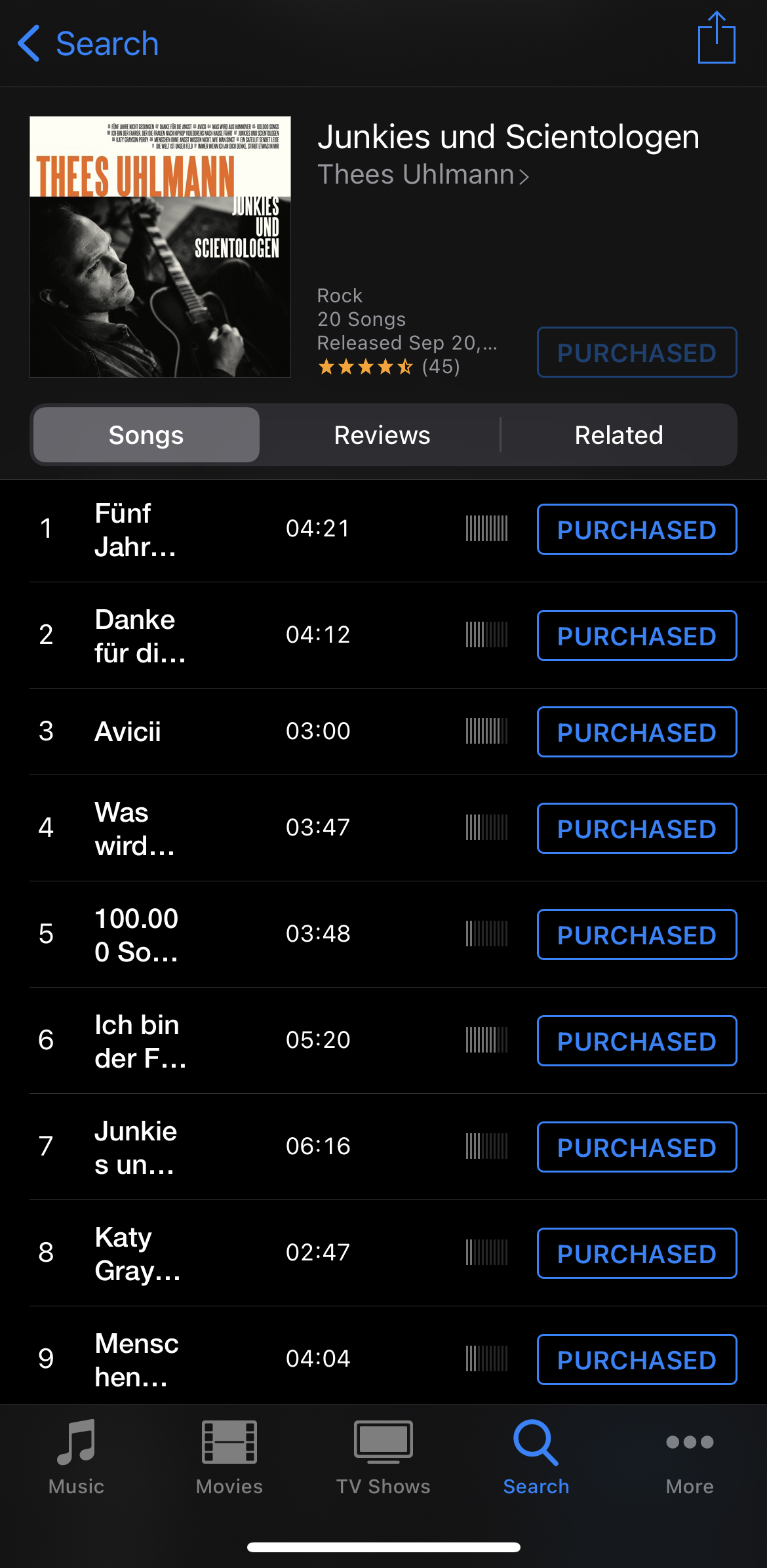The width and height of the screenshot is (767, 1568).
Task: Open the Movies tab
Action: [229, 1457]
